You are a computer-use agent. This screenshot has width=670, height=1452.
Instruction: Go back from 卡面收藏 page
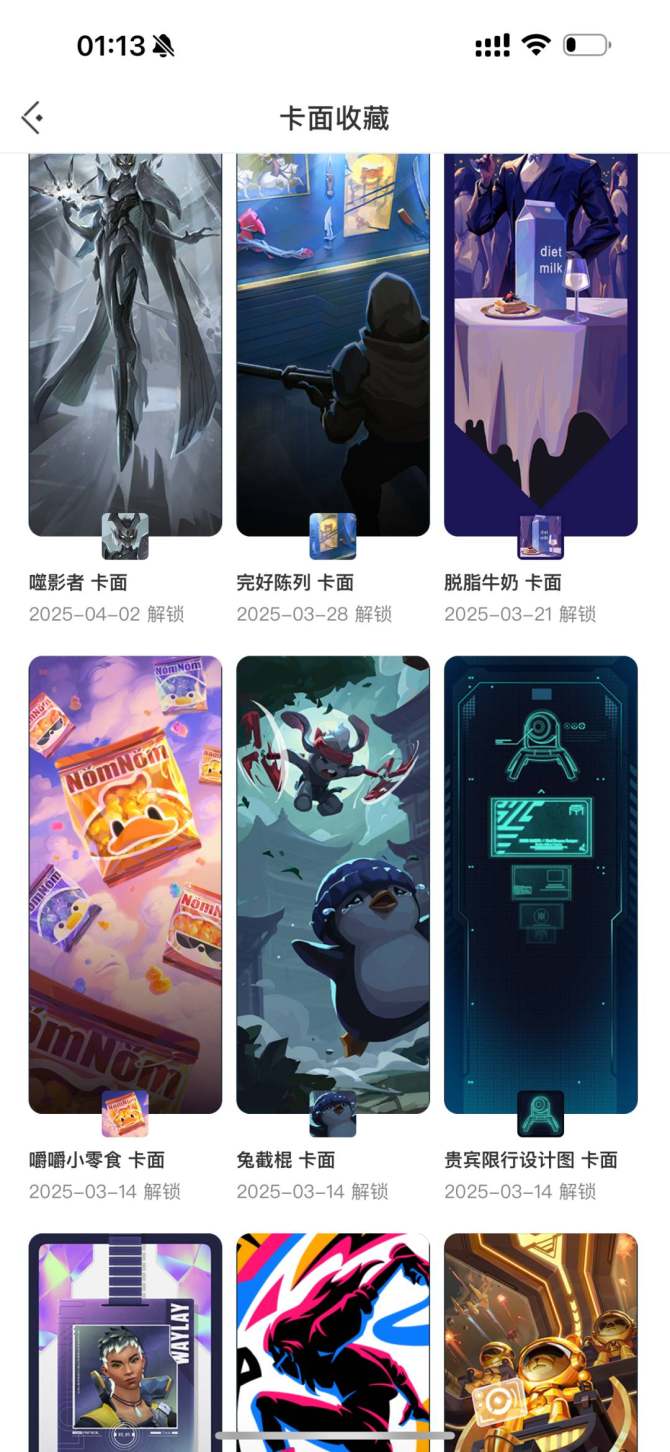click(x=32, y=118)
